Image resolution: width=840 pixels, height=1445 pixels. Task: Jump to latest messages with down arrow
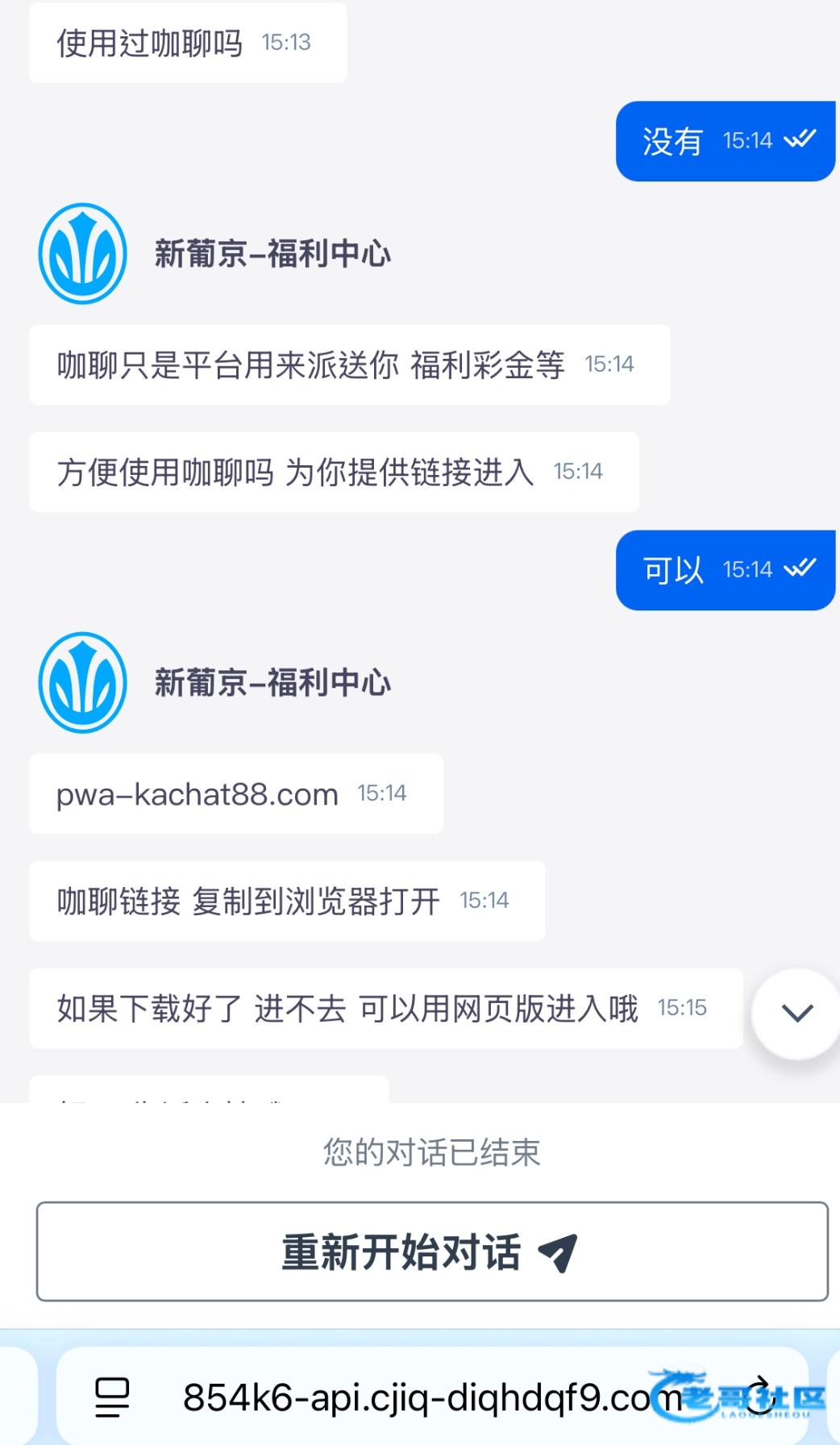pyautogui.click(x=796, y=1013)
